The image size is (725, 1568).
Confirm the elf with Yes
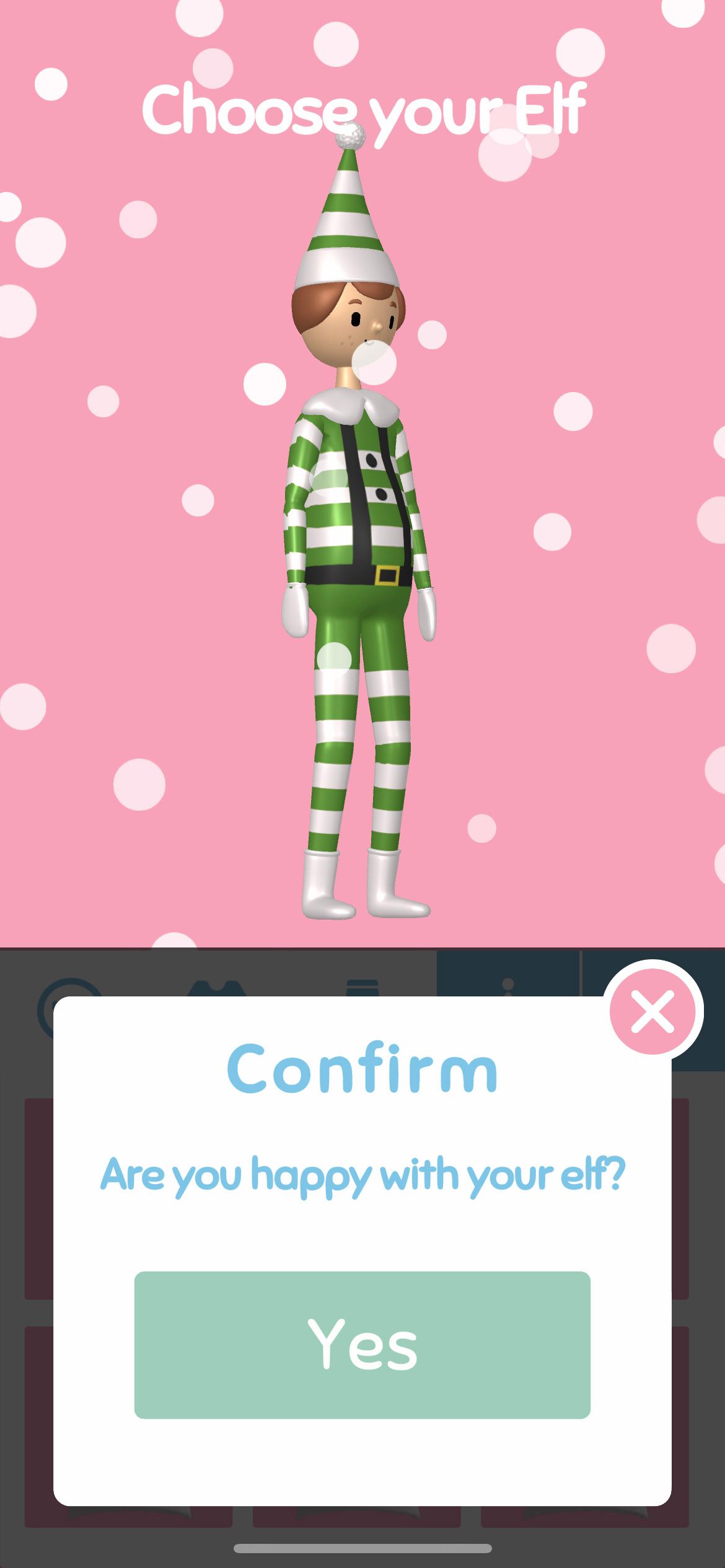[362, 1344]
